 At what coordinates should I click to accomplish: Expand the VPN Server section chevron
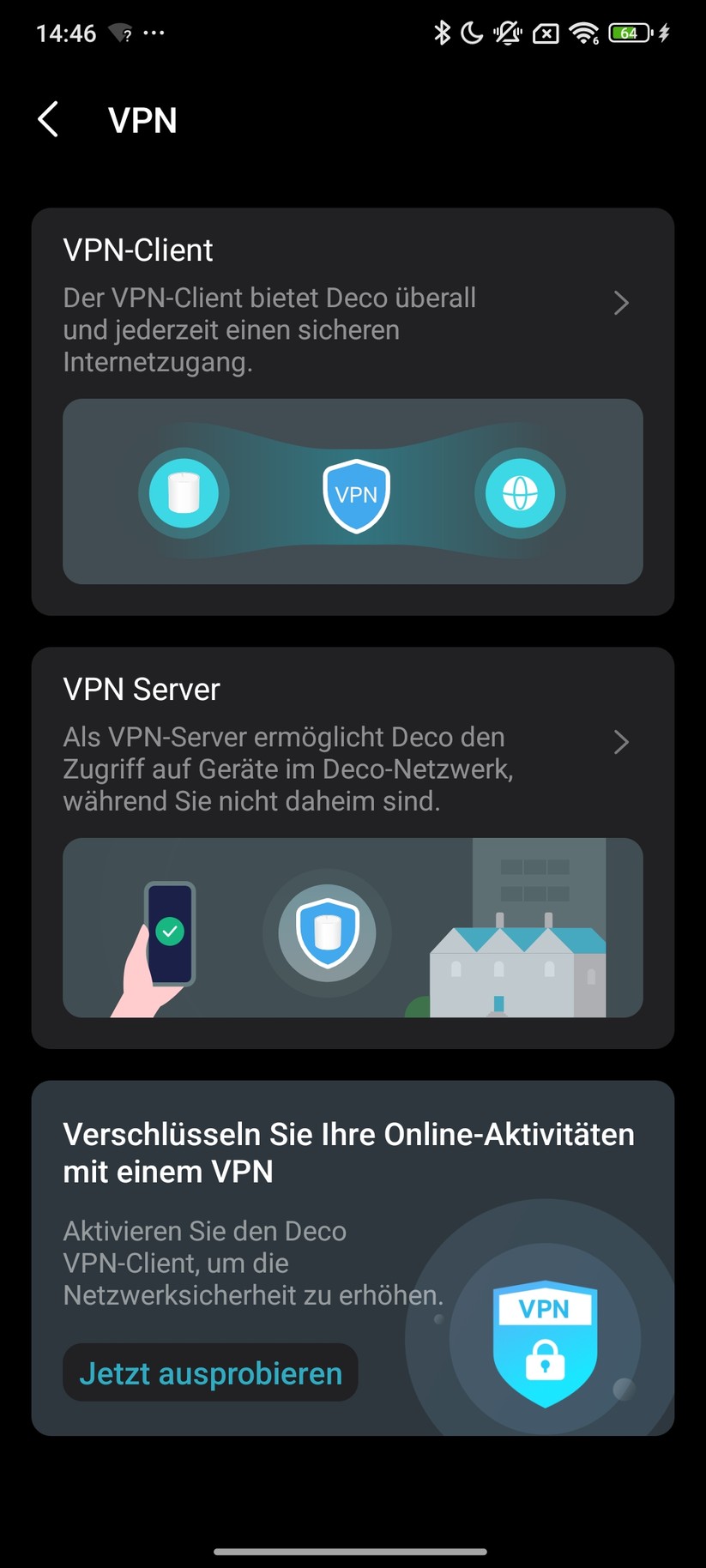[621, 742]
